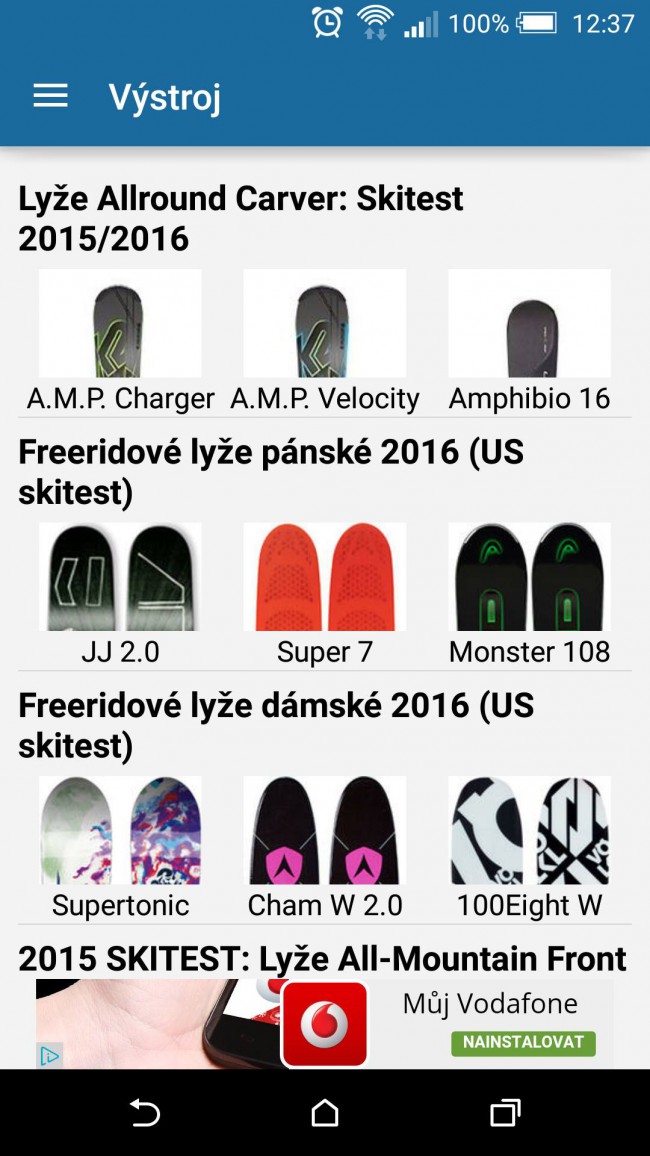
Task: View the Cham W 2.0 ski
Action: pyautogui.click(x=325, y=848)
